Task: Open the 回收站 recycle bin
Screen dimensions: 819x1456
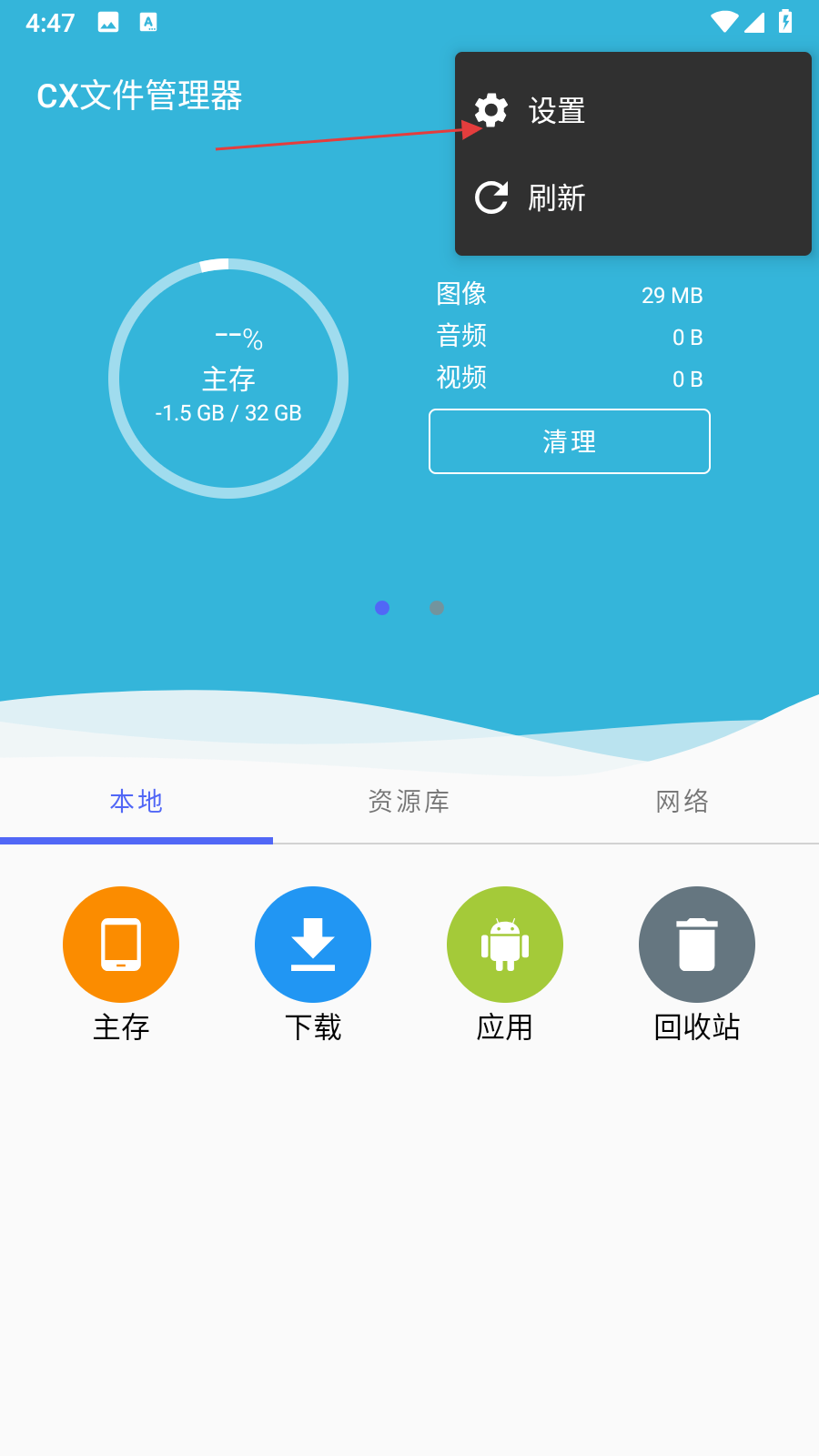Action: coord(697,945)
